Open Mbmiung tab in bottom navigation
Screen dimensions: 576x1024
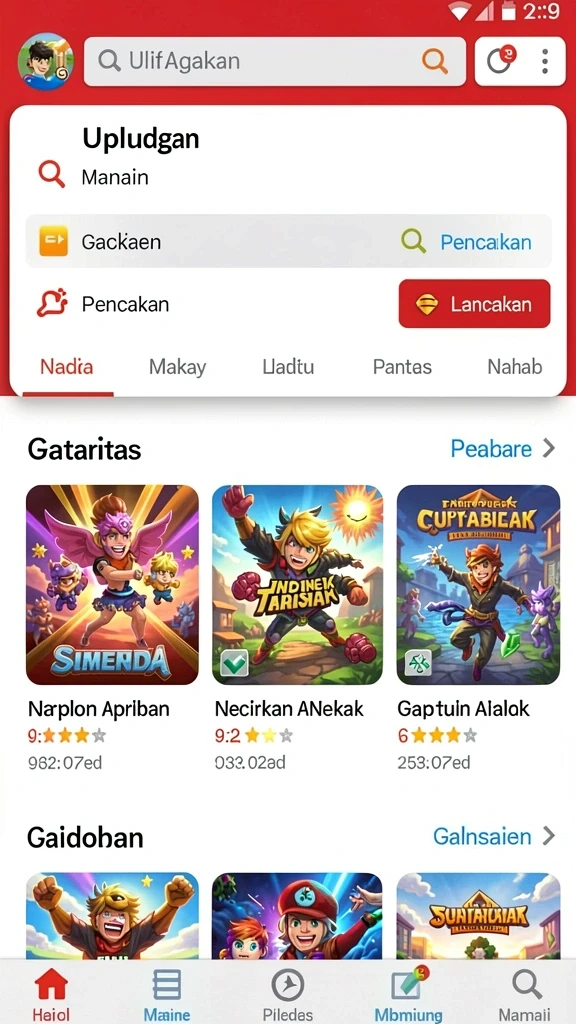tap(408, 995)
